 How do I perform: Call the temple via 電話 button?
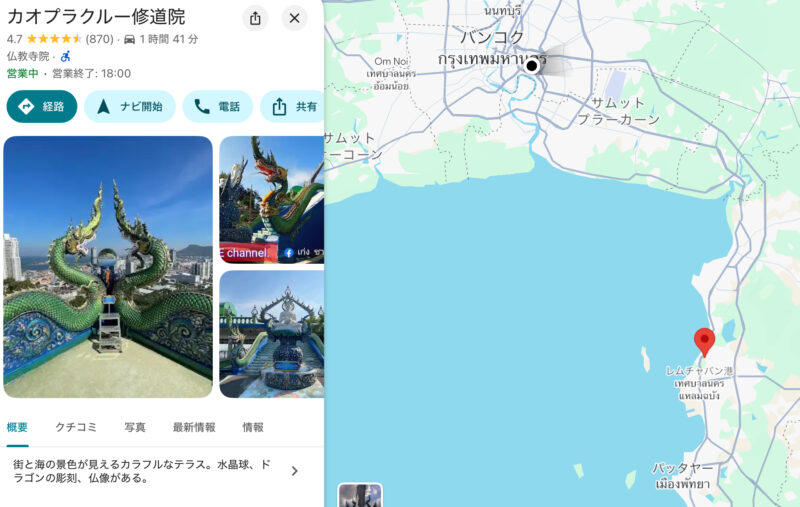(217, 106)
